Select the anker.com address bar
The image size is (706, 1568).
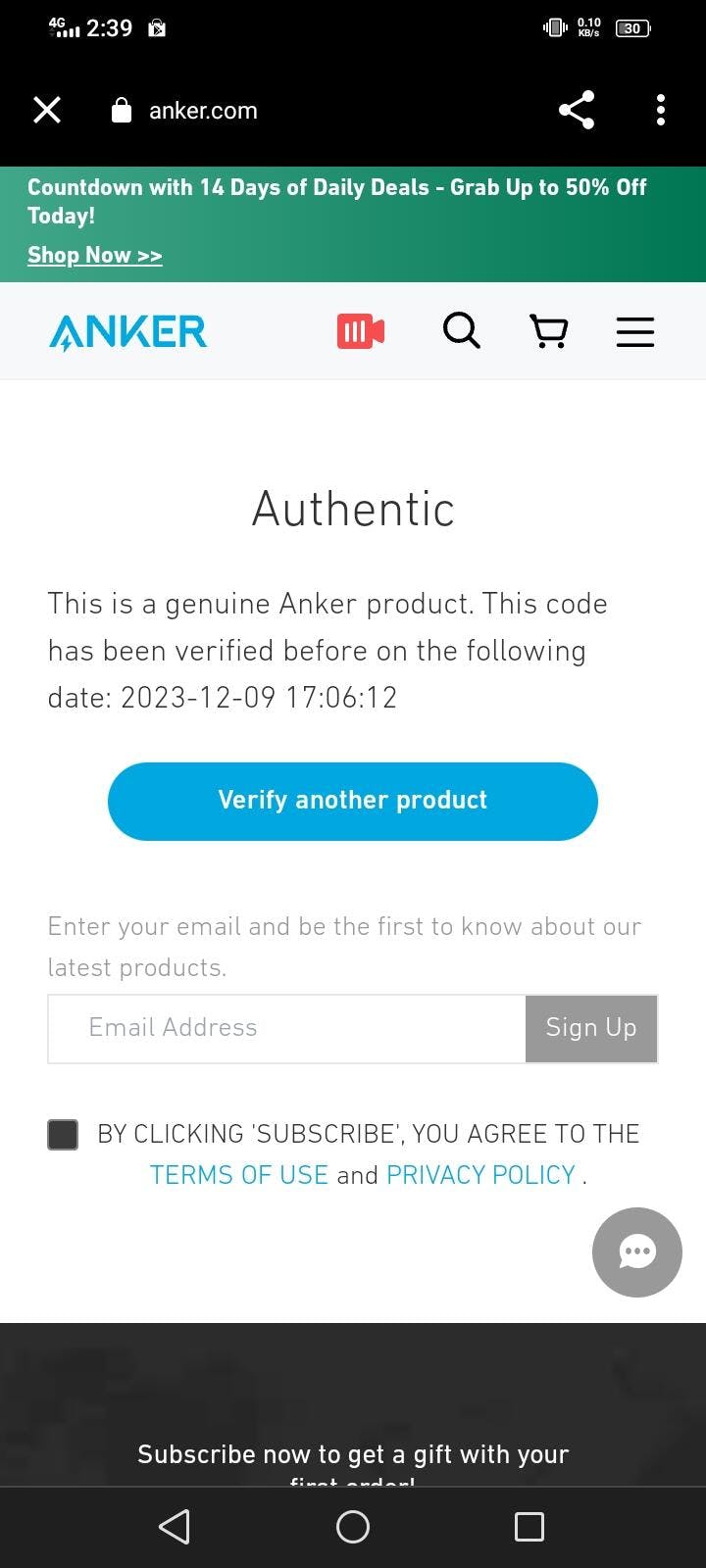click(202, 110)
